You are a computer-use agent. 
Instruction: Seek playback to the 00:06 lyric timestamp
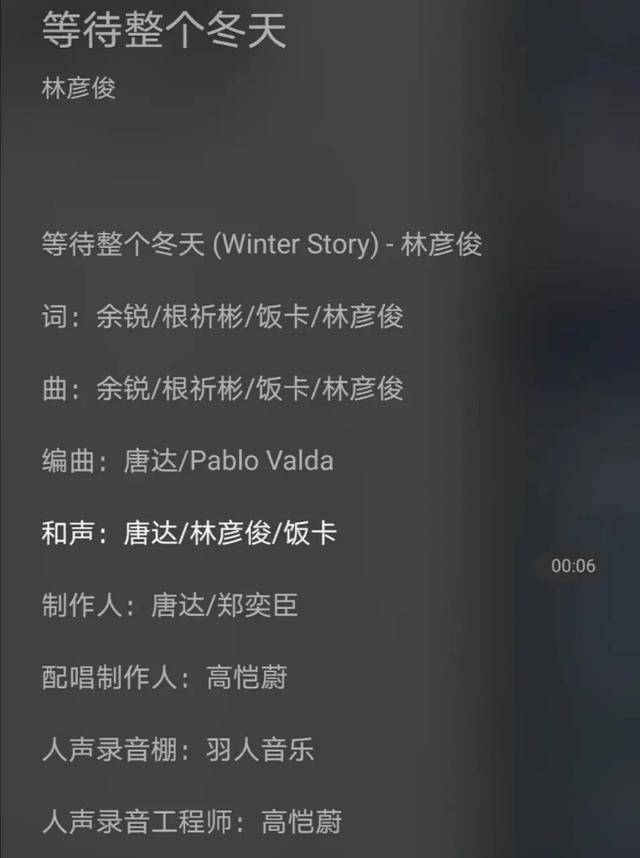pyautogui.click(x=573, y=566)
